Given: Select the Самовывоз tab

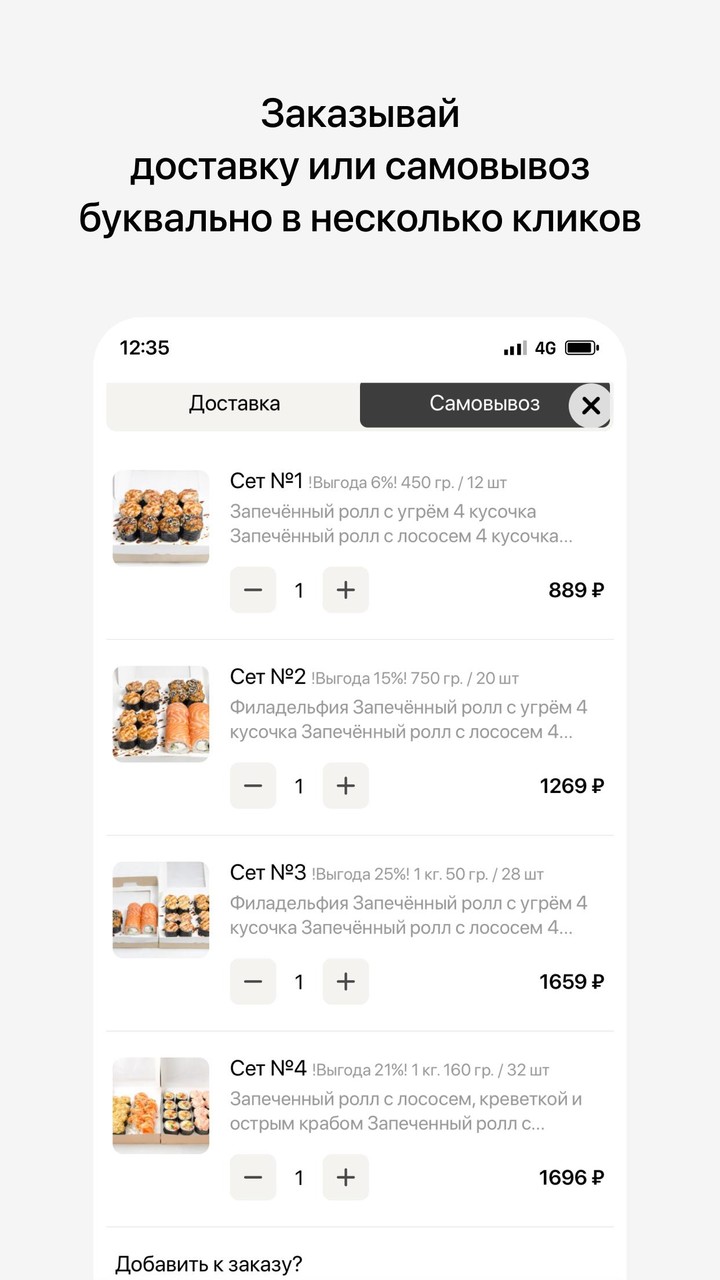Looking at the screenshot, I should click(484, 404).
